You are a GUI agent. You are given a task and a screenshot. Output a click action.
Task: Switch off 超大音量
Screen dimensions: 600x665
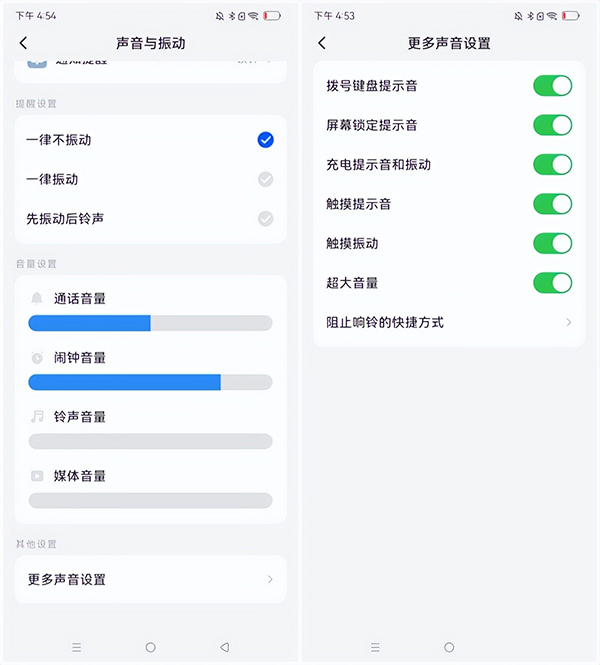coord(552,283)
